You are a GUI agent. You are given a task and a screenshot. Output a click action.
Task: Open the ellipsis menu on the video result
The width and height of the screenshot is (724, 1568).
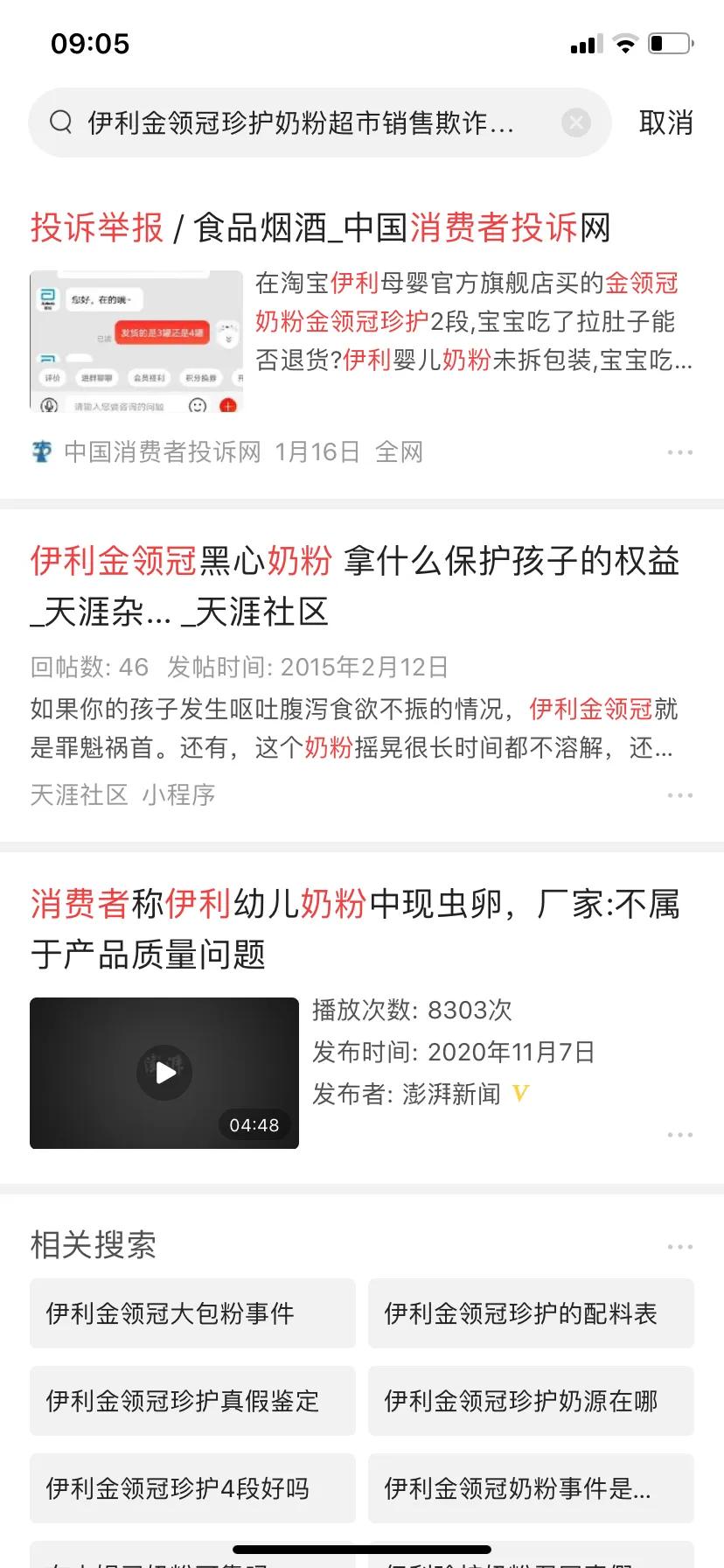pyautogui.click(x=679, y=1134)
